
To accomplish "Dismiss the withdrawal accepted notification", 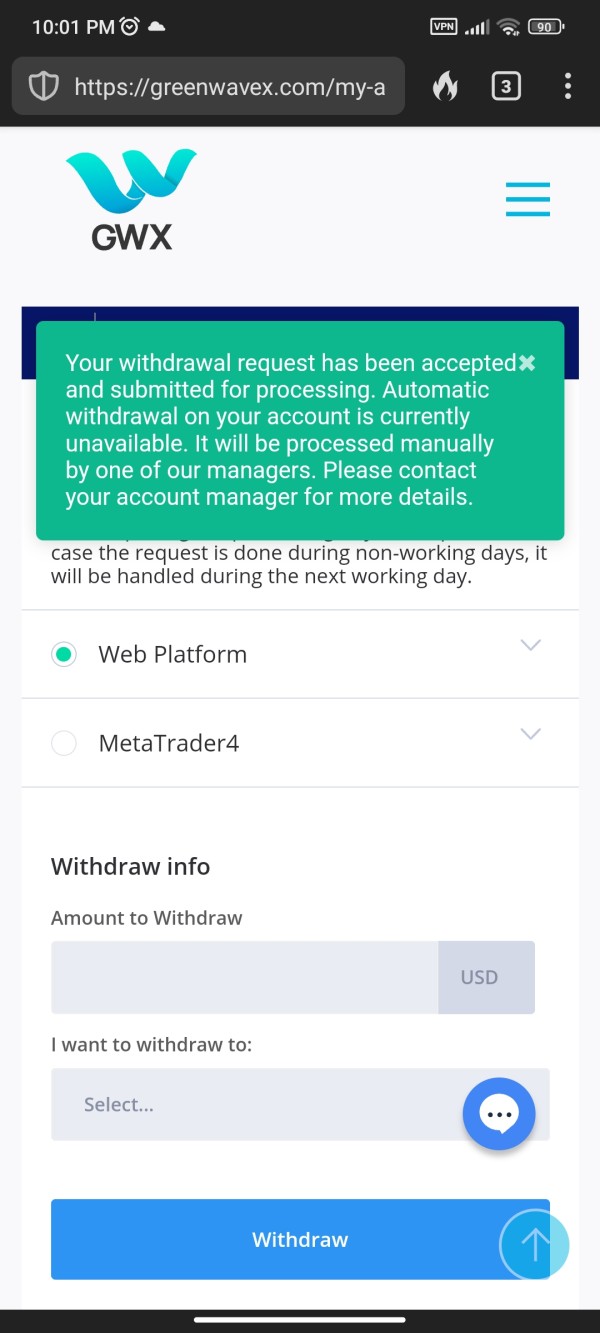I will tap(527, 363).
